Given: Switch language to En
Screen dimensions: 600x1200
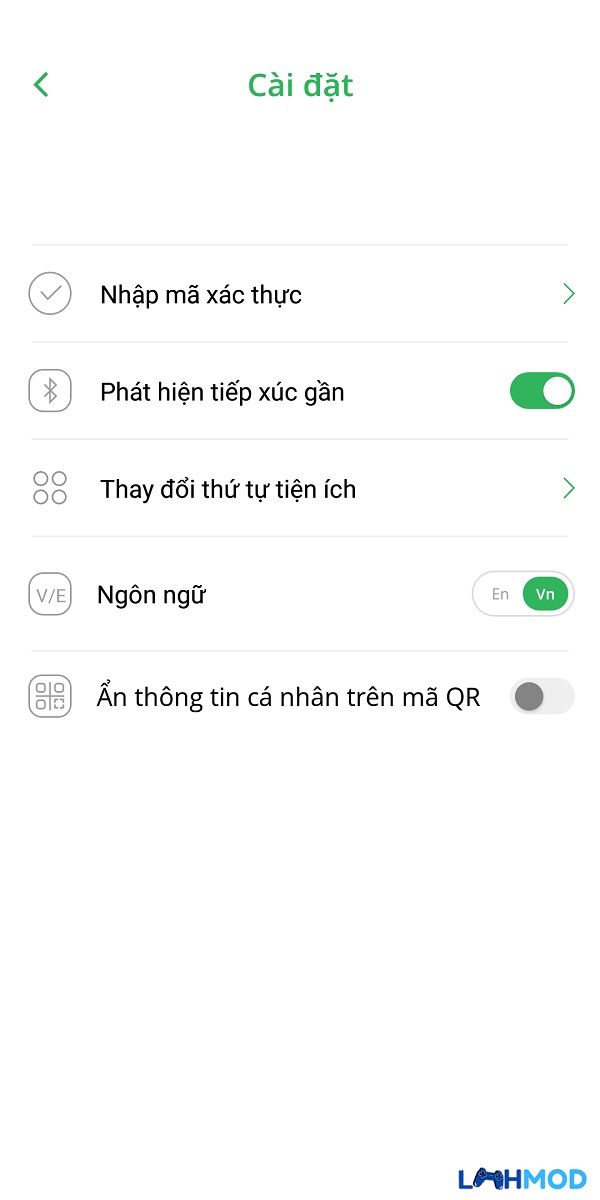Looking at the screenshot, I should click(x=500, y=594).
